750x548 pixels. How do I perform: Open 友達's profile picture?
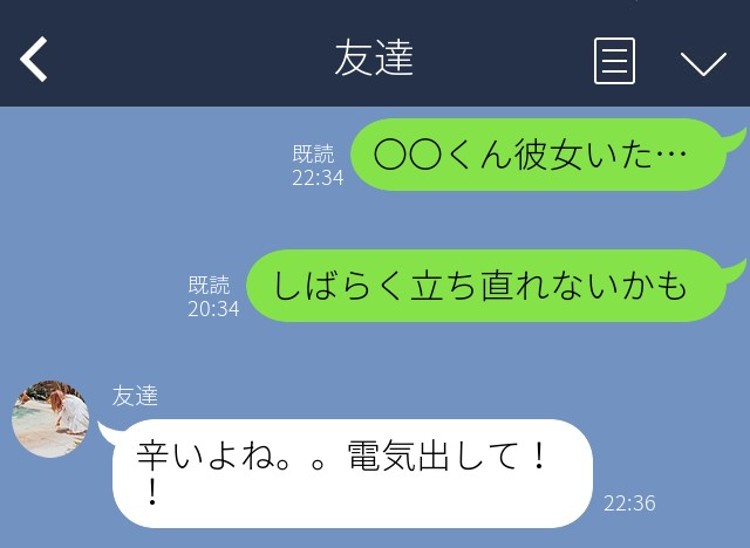[x=50, y=418]
